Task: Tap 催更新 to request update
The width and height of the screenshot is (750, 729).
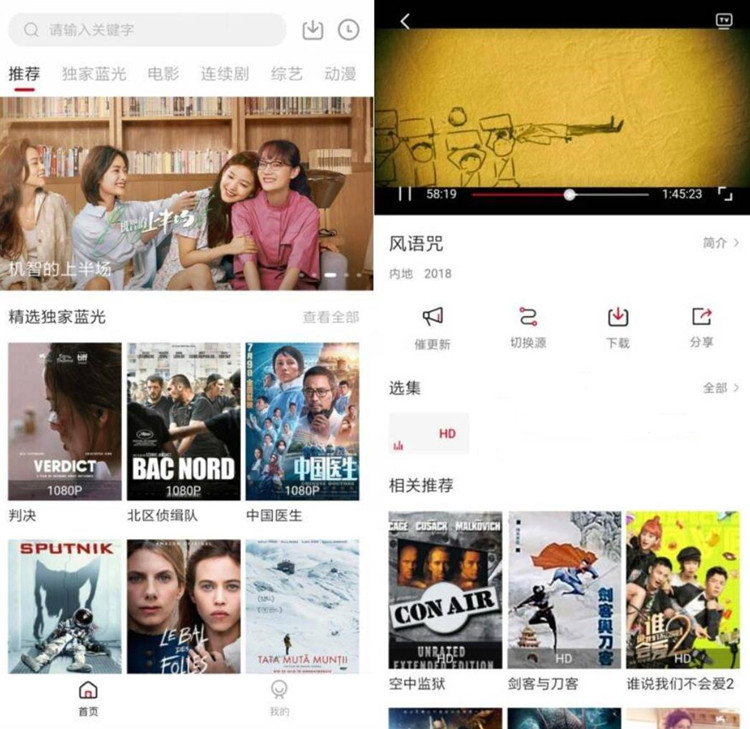Action: (x=432, y=327)
